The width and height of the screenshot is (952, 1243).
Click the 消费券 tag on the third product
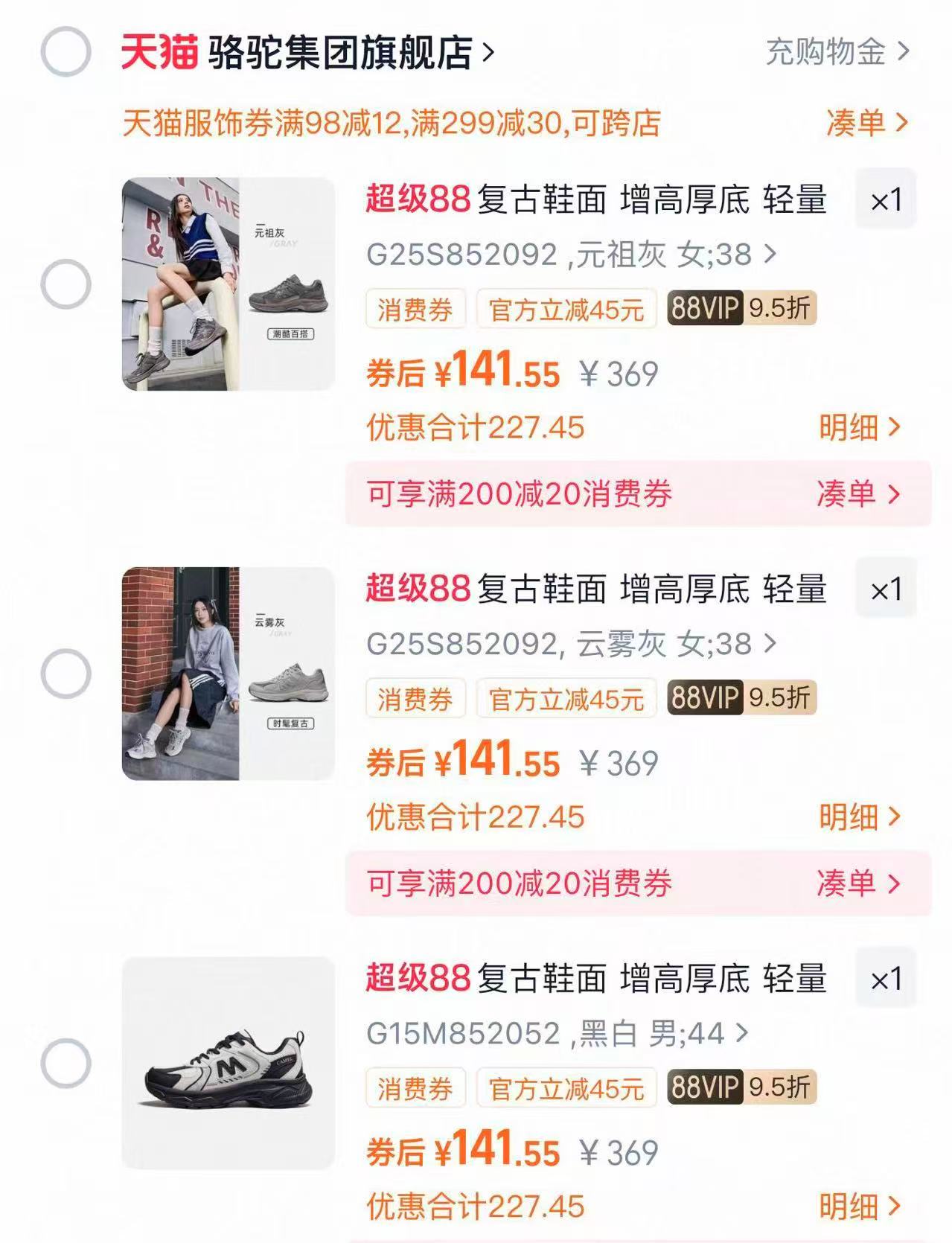(414, 1087)
